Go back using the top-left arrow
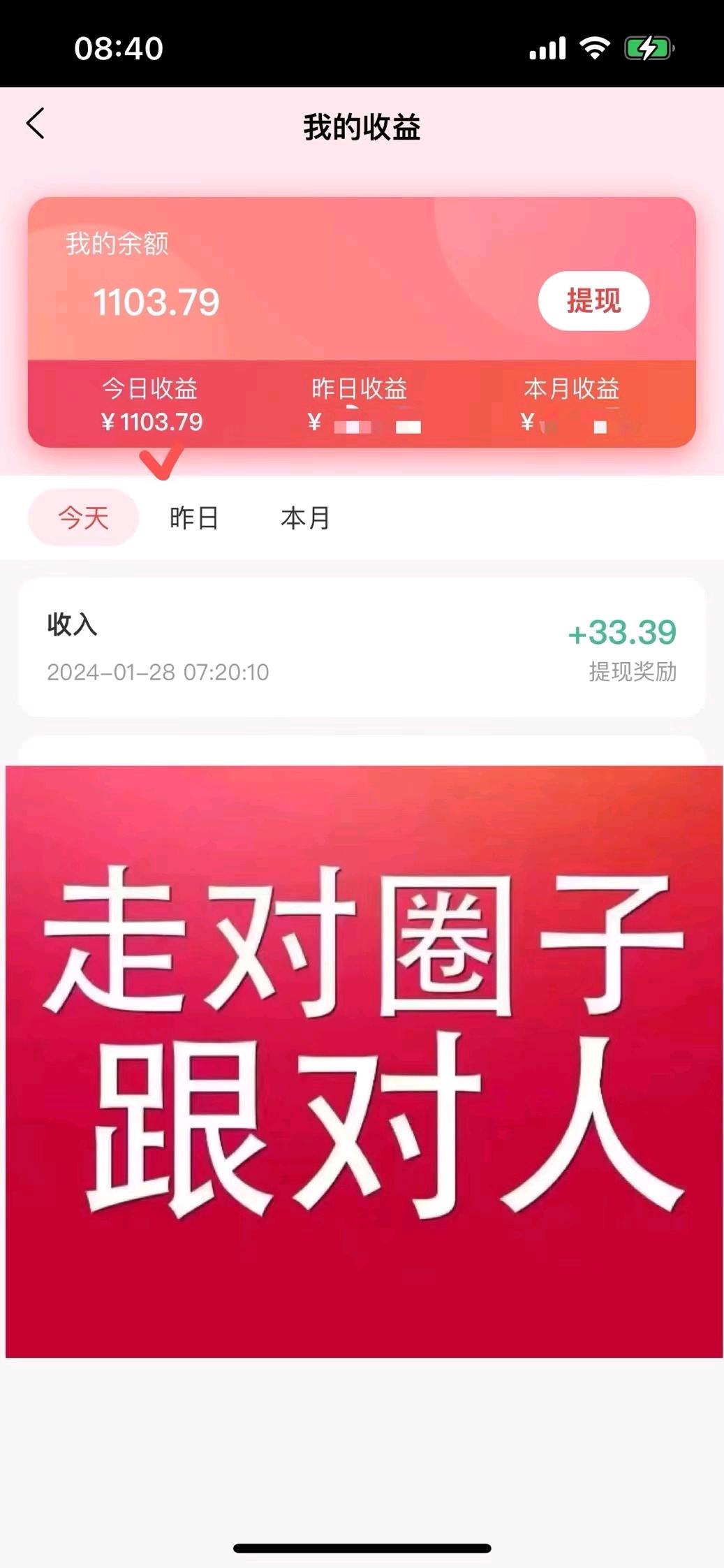Image resolution: width=724 pixels, height=1568 pixels. (36, 124)
